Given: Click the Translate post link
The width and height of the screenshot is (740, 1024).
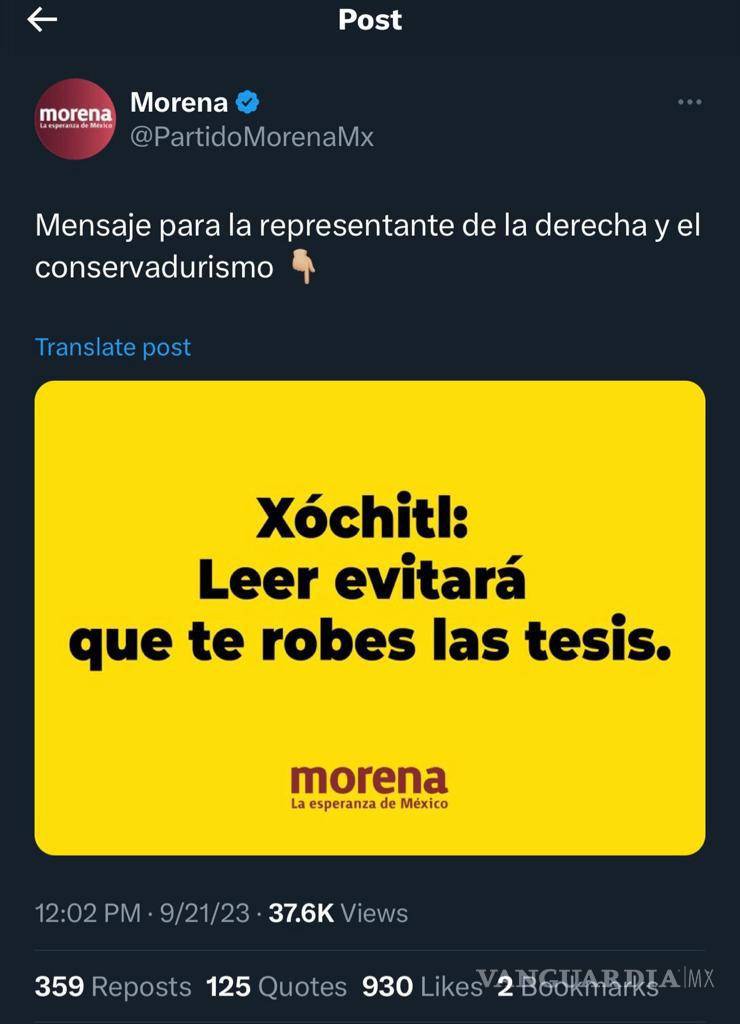Looking at the screenshot, I should (112, 347).
